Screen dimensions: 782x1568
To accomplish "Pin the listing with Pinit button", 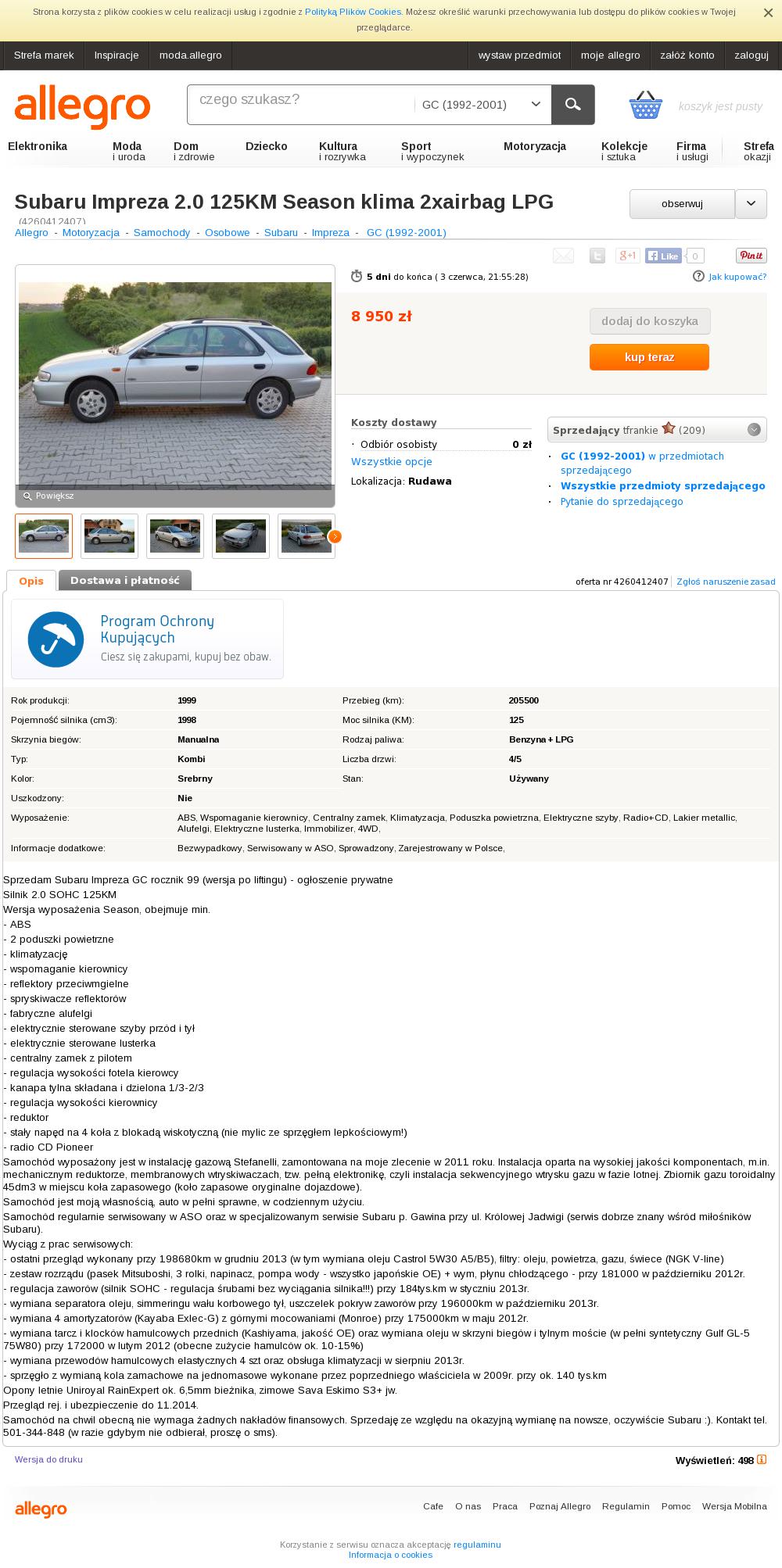I will tap(751, 256).
